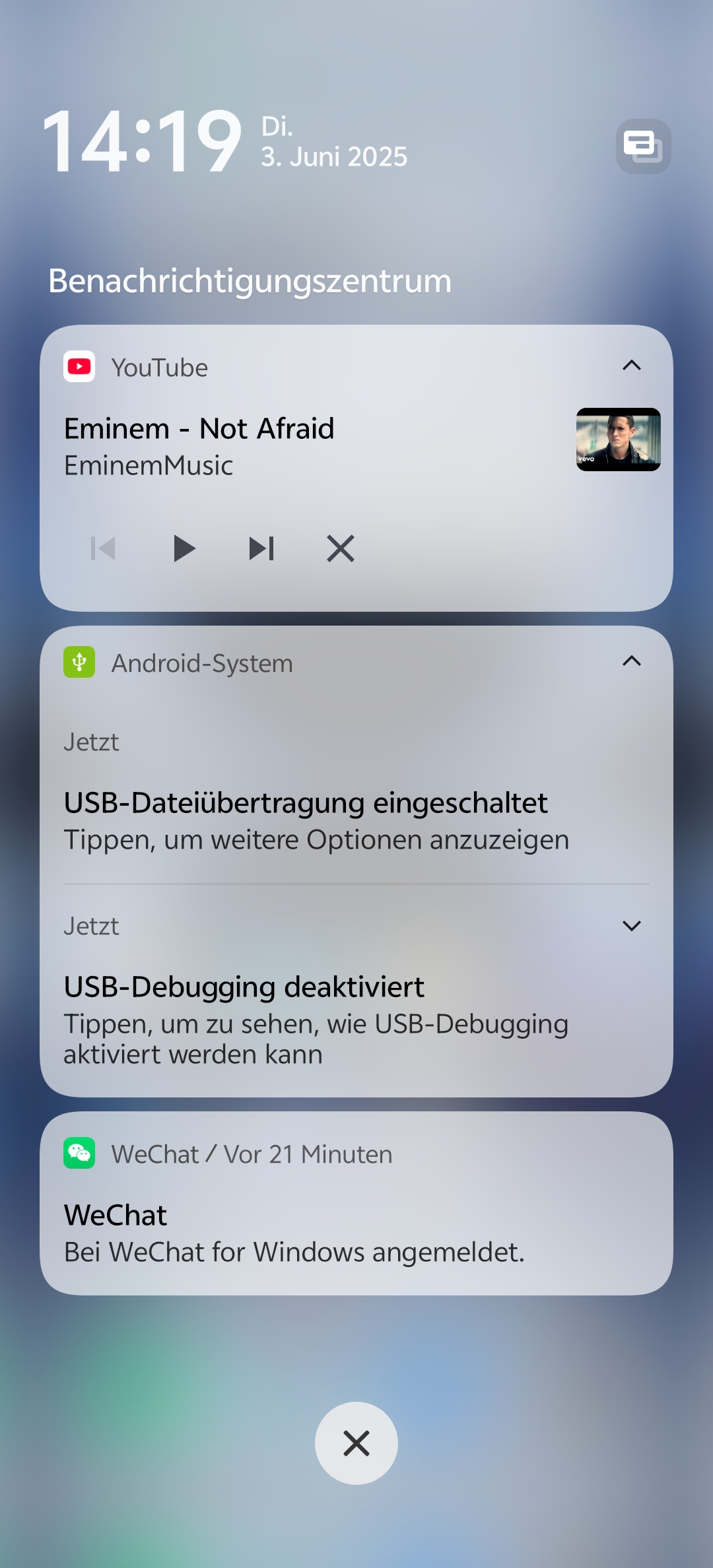Collapse the YouTube notification

click(632, 366)
